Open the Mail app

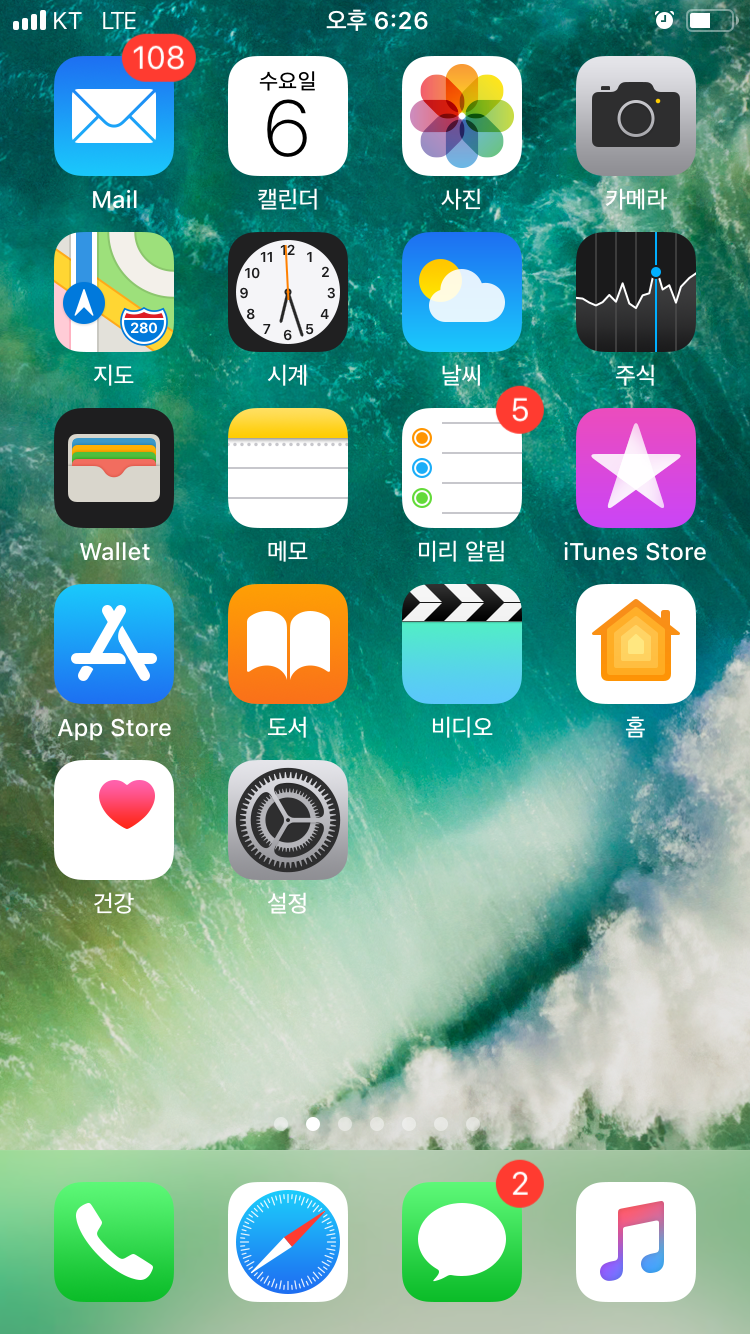coord(114,116)
